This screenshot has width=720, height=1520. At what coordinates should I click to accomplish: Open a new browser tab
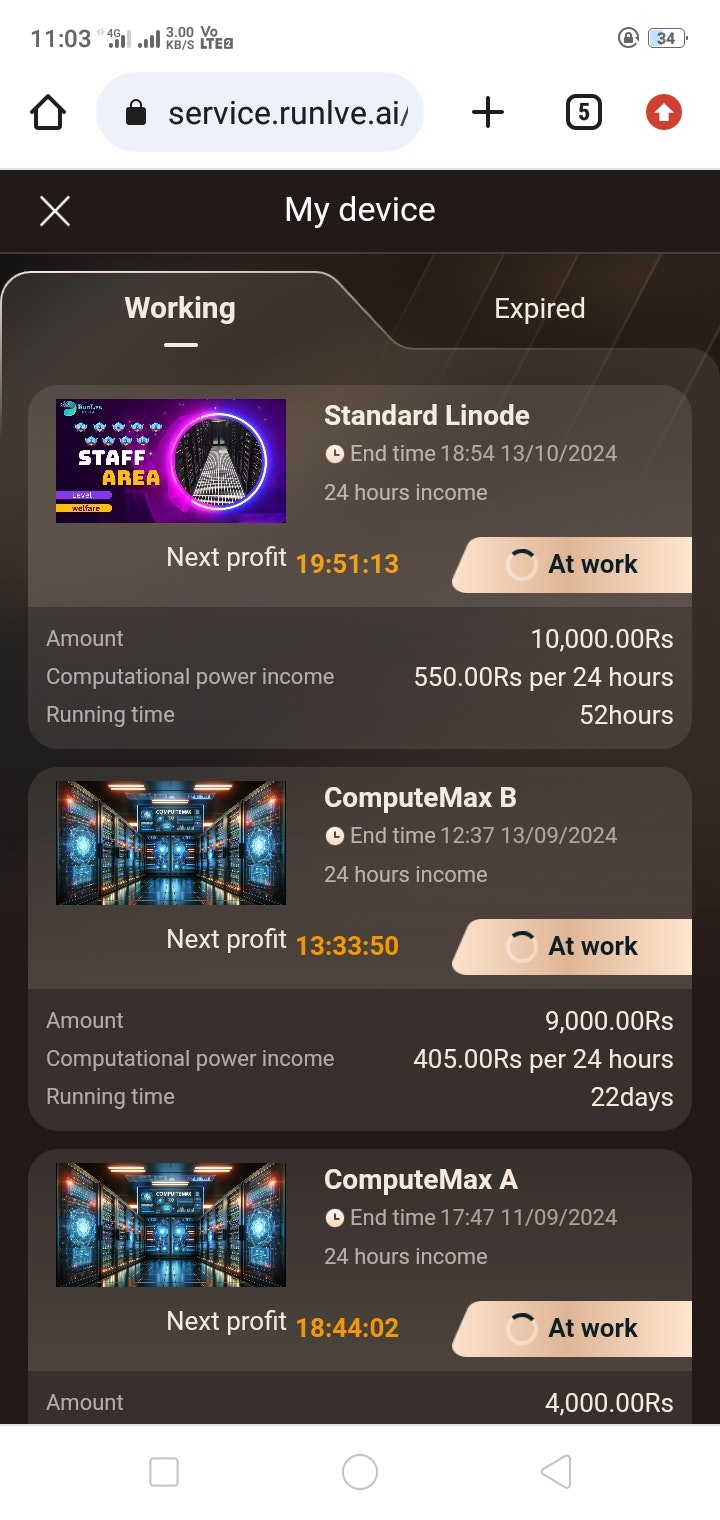tap(487, 113)
